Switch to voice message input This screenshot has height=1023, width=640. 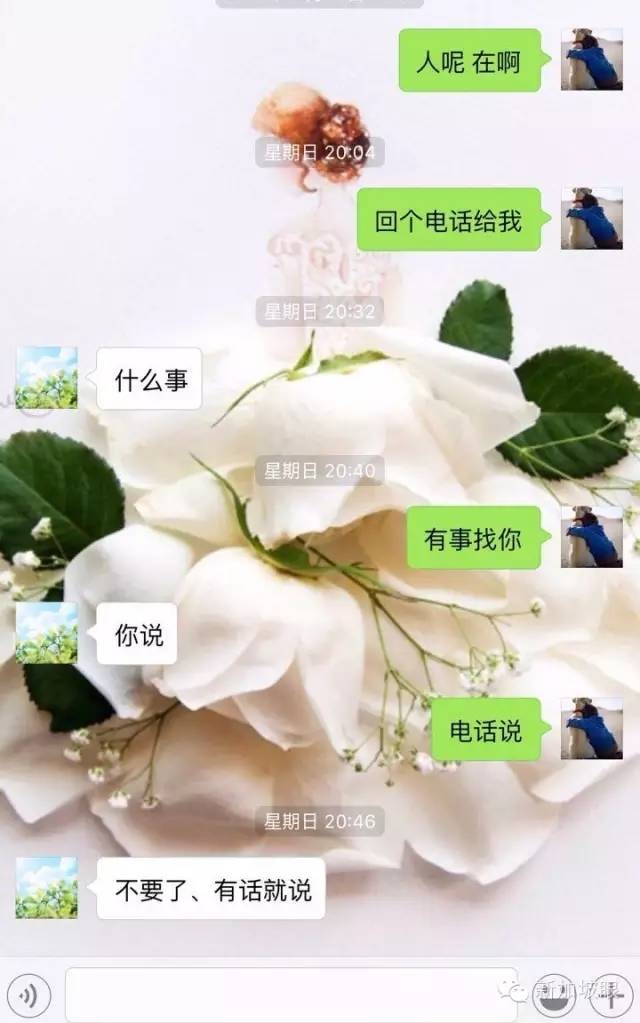[33, 994]
